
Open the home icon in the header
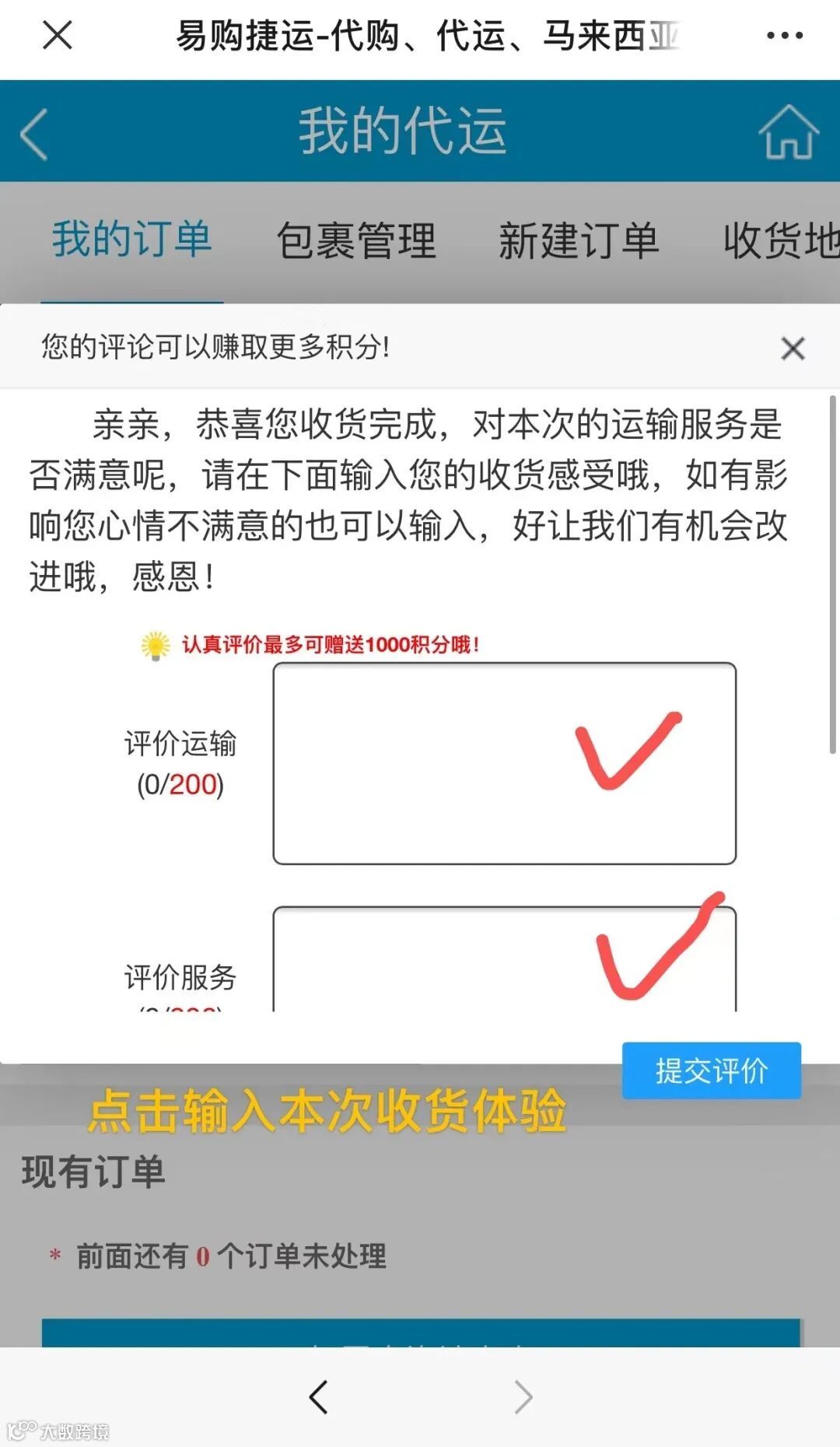point(789,132)
